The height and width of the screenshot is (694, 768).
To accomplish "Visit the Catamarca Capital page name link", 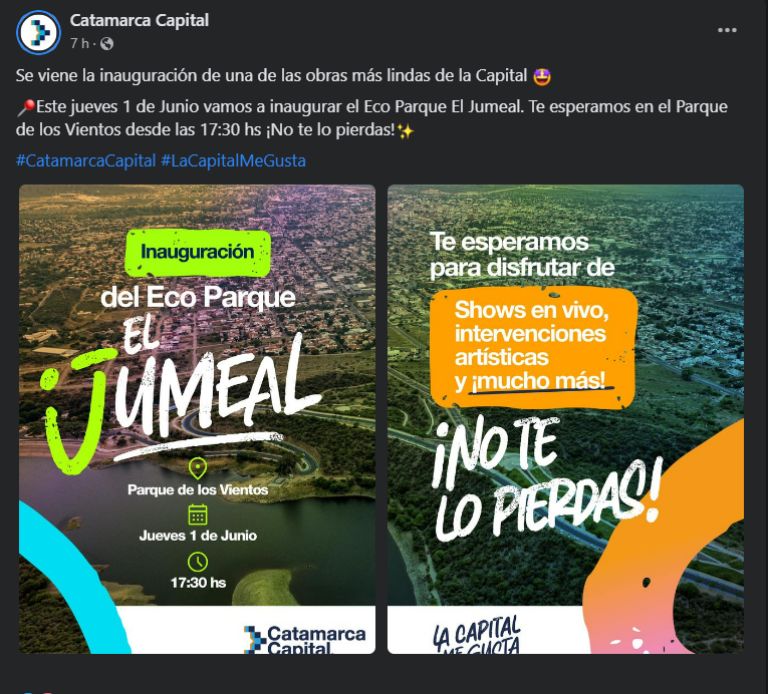I will 139,21.
